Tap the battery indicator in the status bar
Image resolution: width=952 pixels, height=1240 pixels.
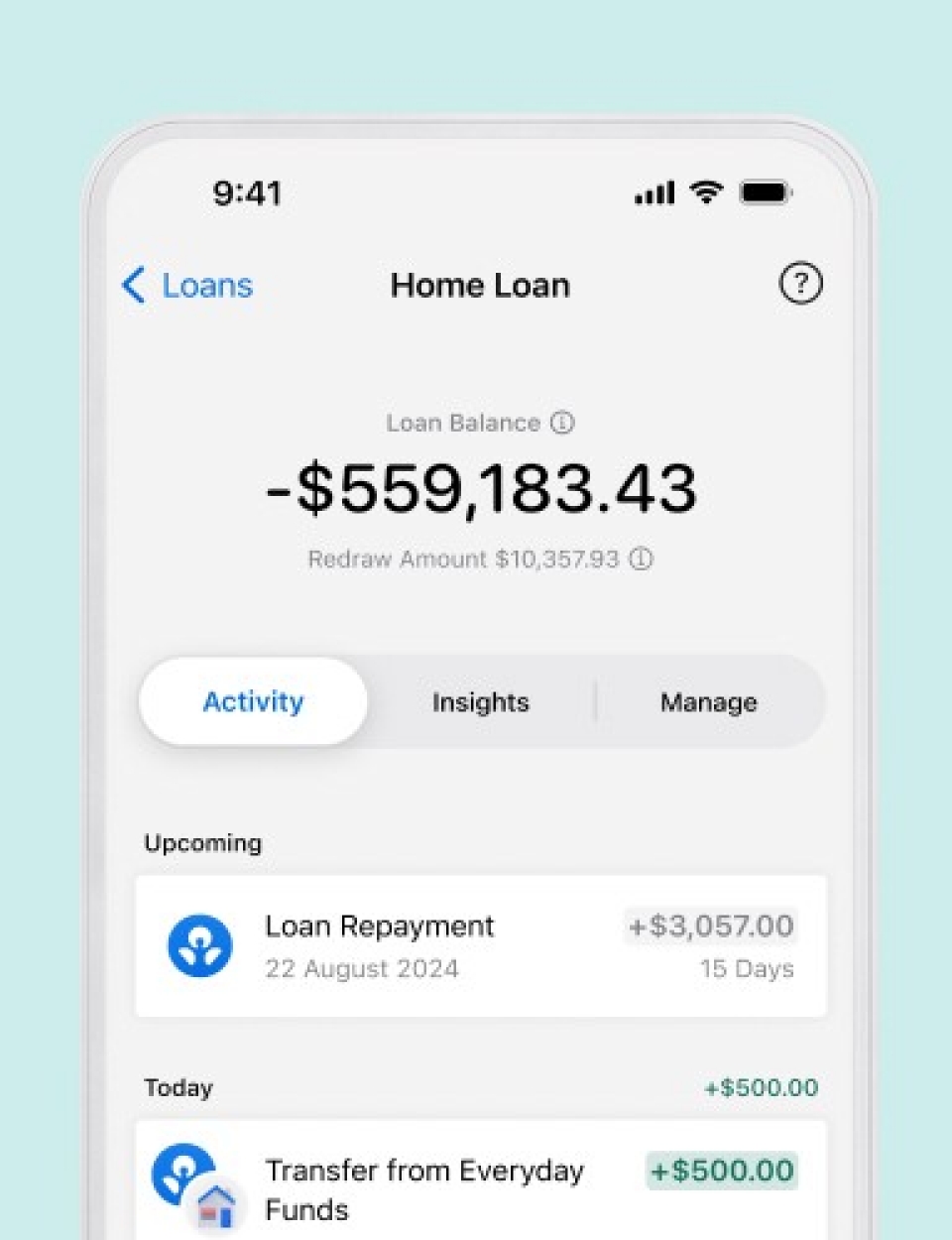click(765, 192)
